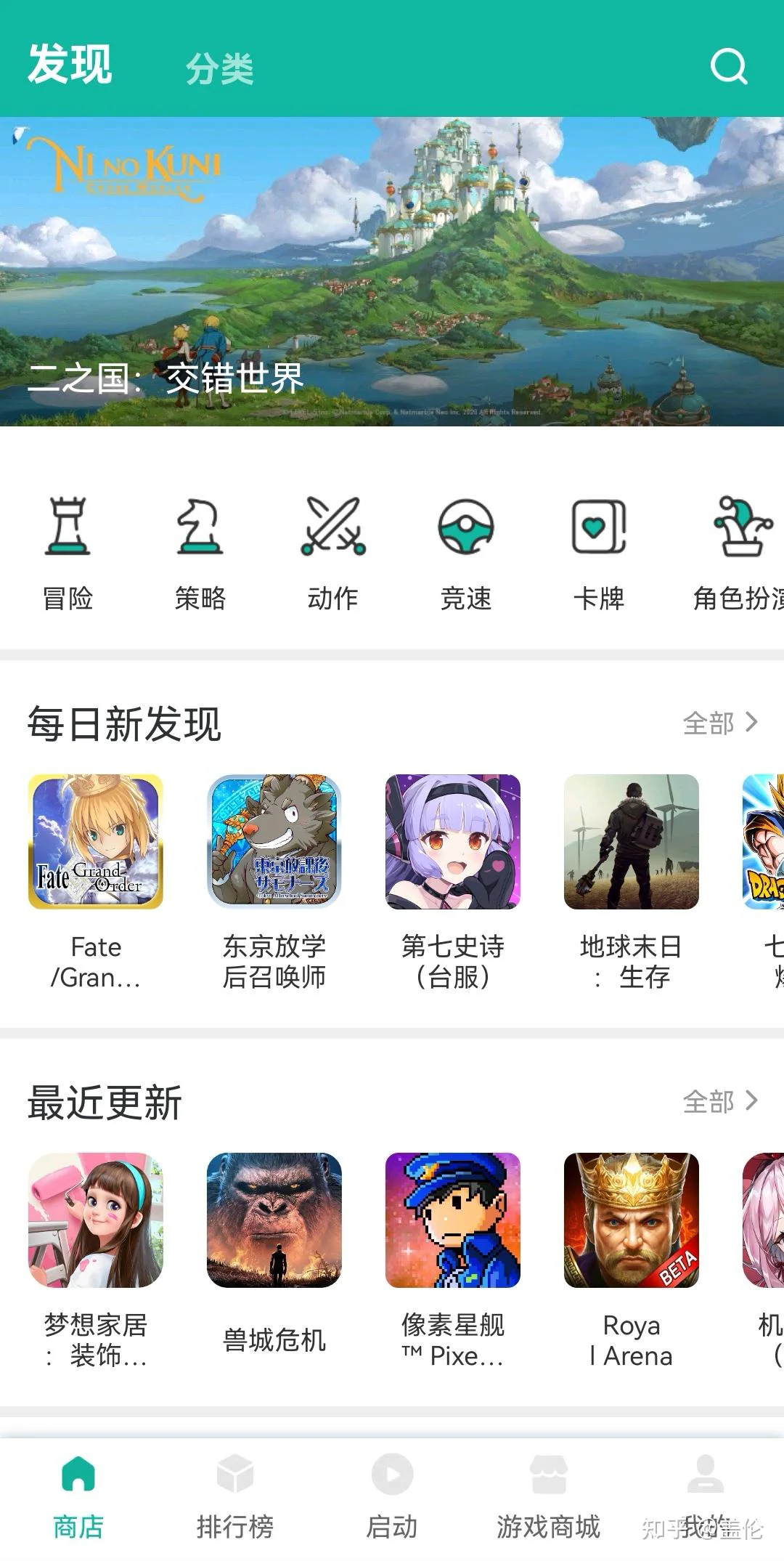View all in 每日新发现 section
Screen dimensions: 784x1561
(x=720, y=723)
